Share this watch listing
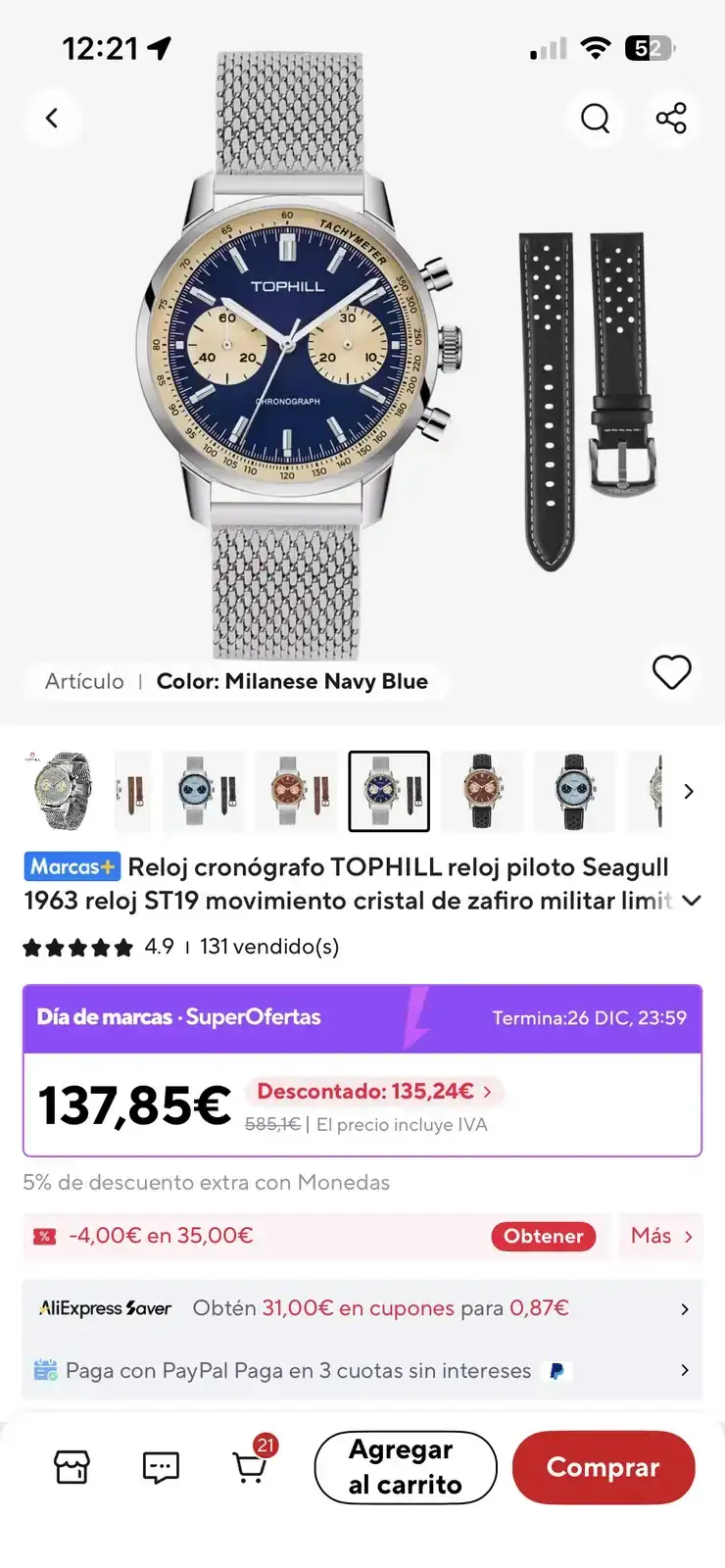 (671, 119)
